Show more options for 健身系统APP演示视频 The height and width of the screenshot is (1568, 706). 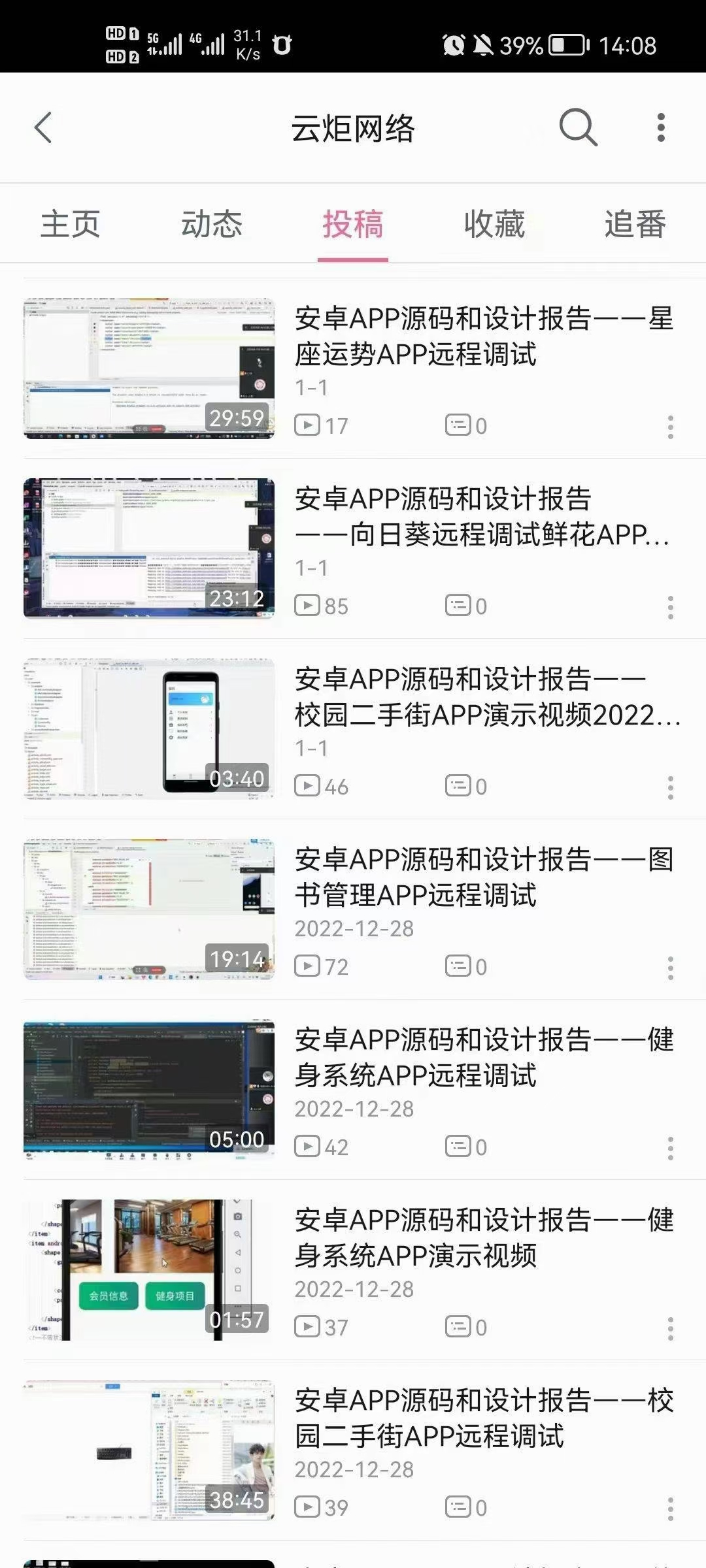(670, 1328)
